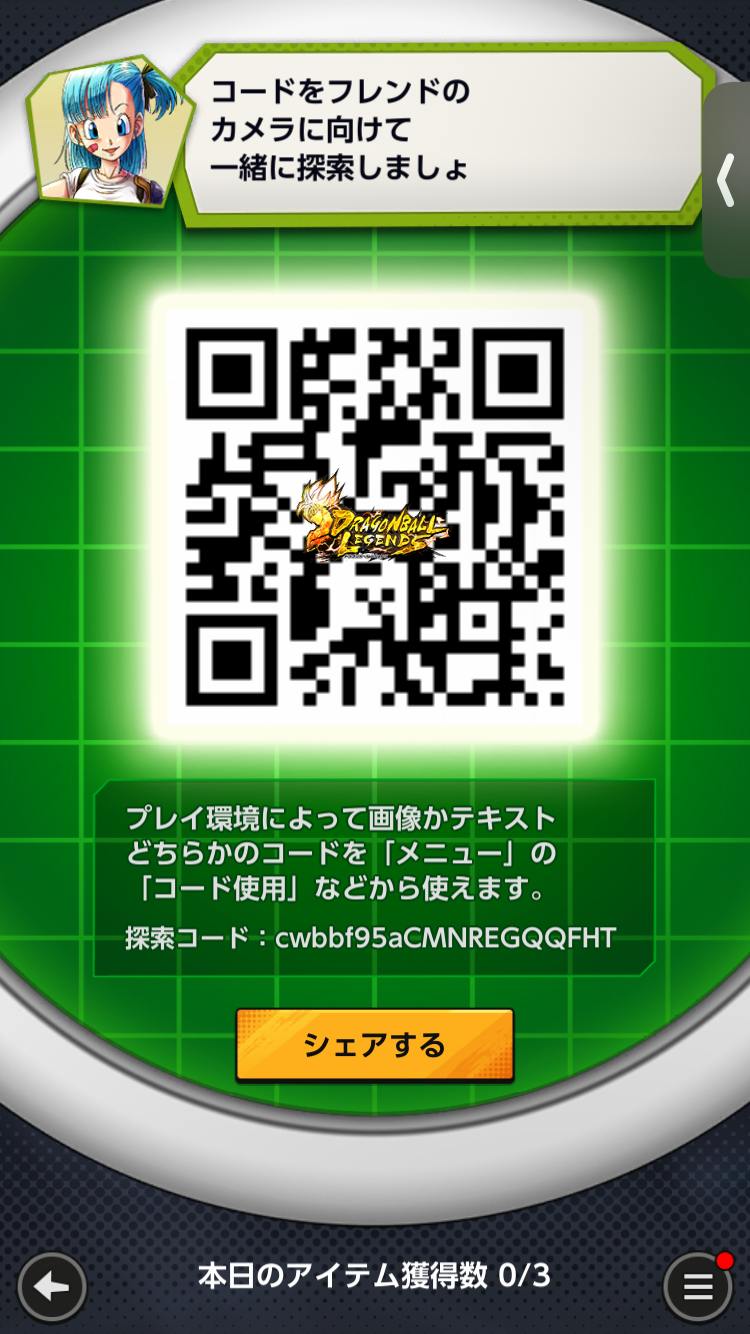Screen dimensions: 750x1334
Task: Expand the side panel chevron tab
Action: 727,181
